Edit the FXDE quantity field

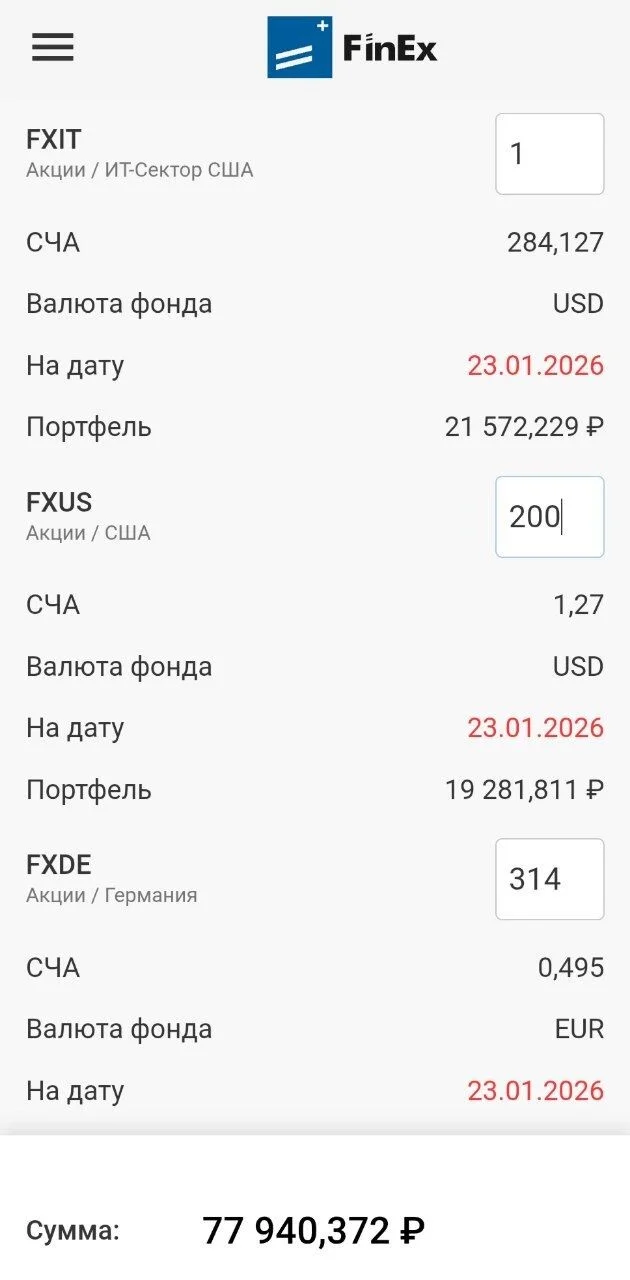point(550,879)
